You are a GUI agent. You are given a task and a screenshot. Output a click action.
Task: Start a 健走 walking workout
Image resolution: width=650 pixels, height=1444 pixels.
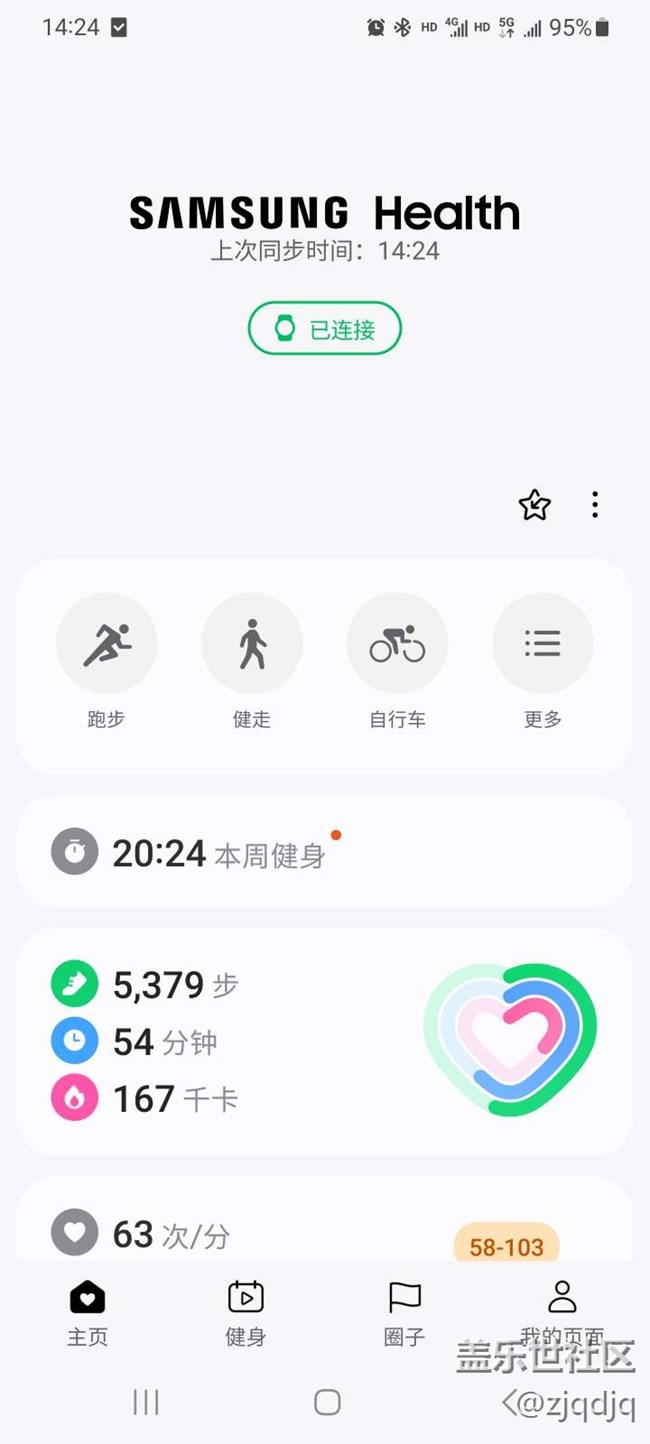coord(252,645)
